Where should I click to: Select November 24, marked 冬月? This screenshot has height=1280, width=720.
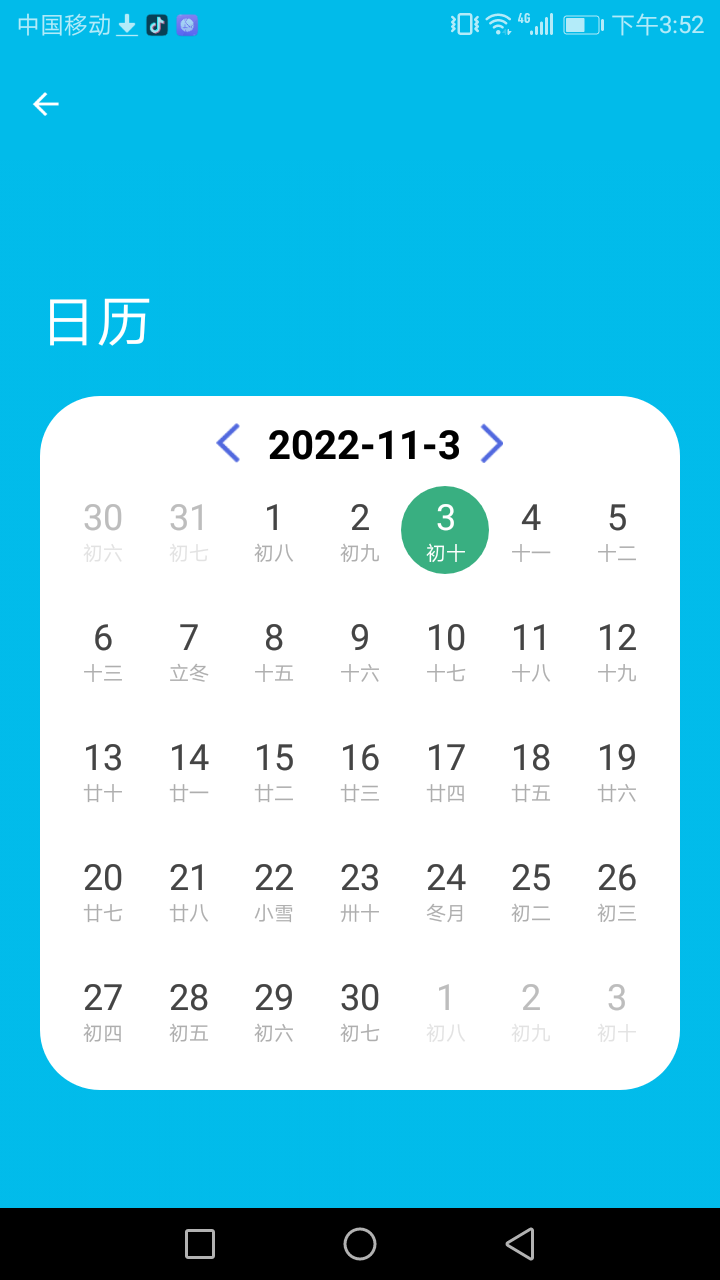pos(445,890)
